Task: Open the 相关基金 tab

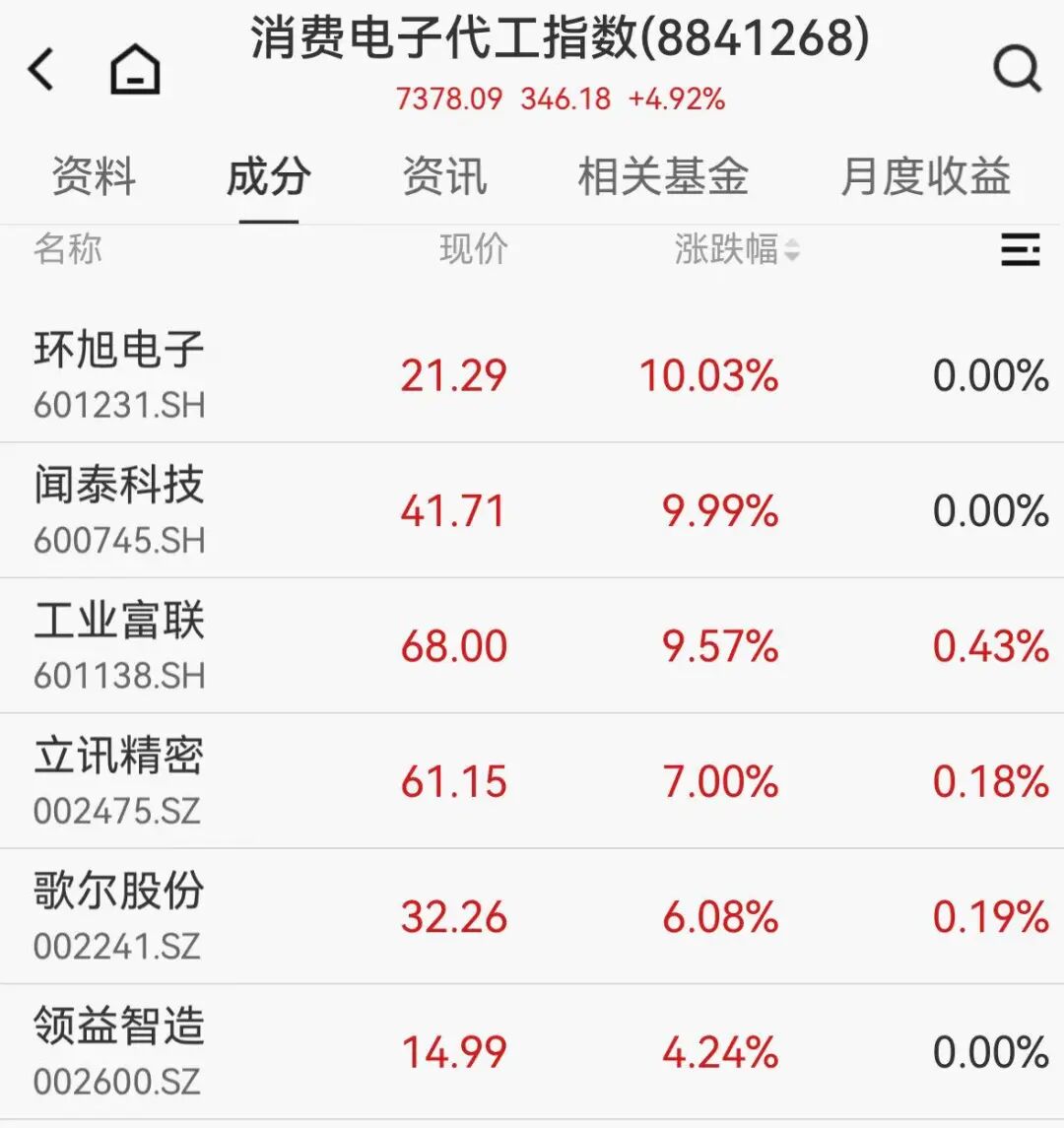Action: pos(663,177)
